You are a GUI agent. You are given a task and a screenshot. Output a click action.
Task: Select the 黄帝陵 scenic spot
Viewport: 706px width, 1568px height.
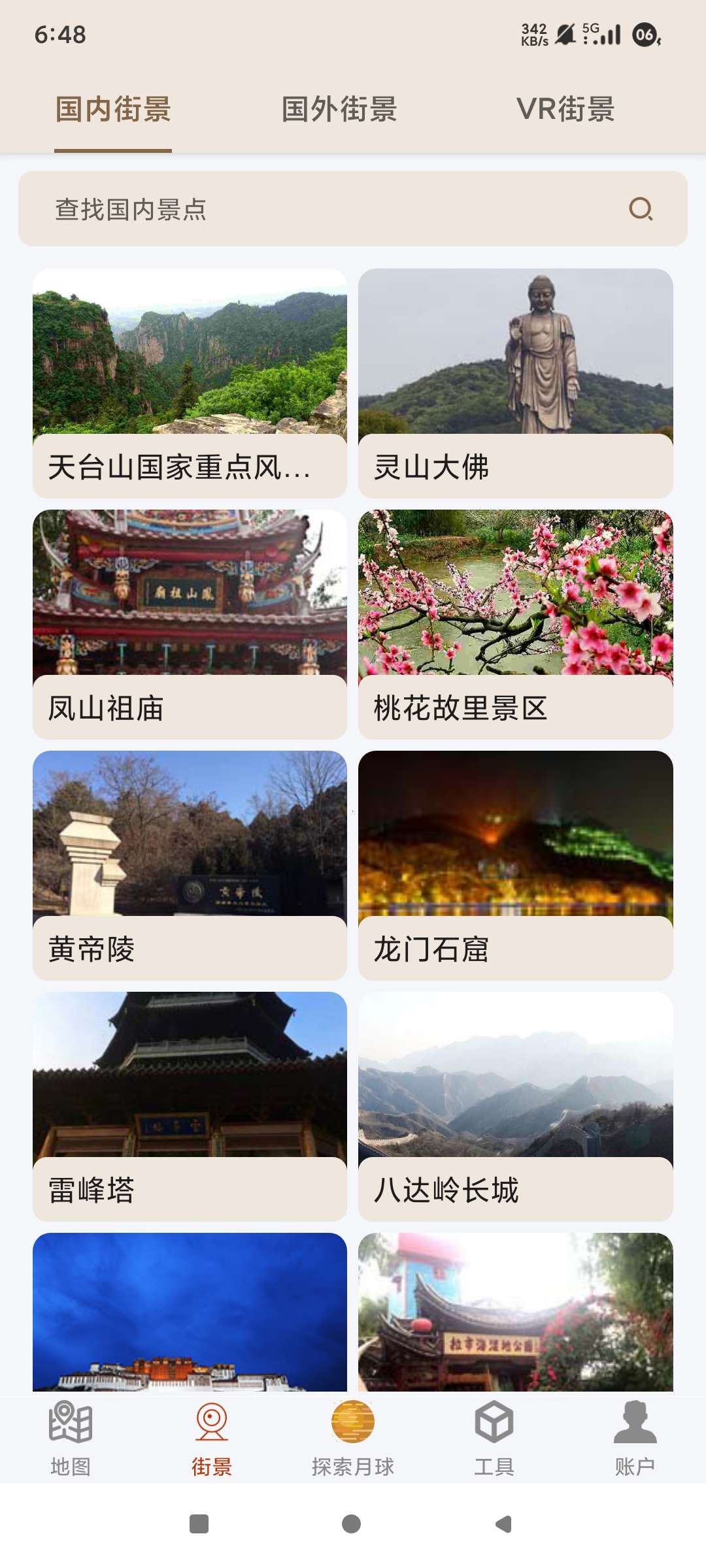pyautogui.click(x=190, y=866)
